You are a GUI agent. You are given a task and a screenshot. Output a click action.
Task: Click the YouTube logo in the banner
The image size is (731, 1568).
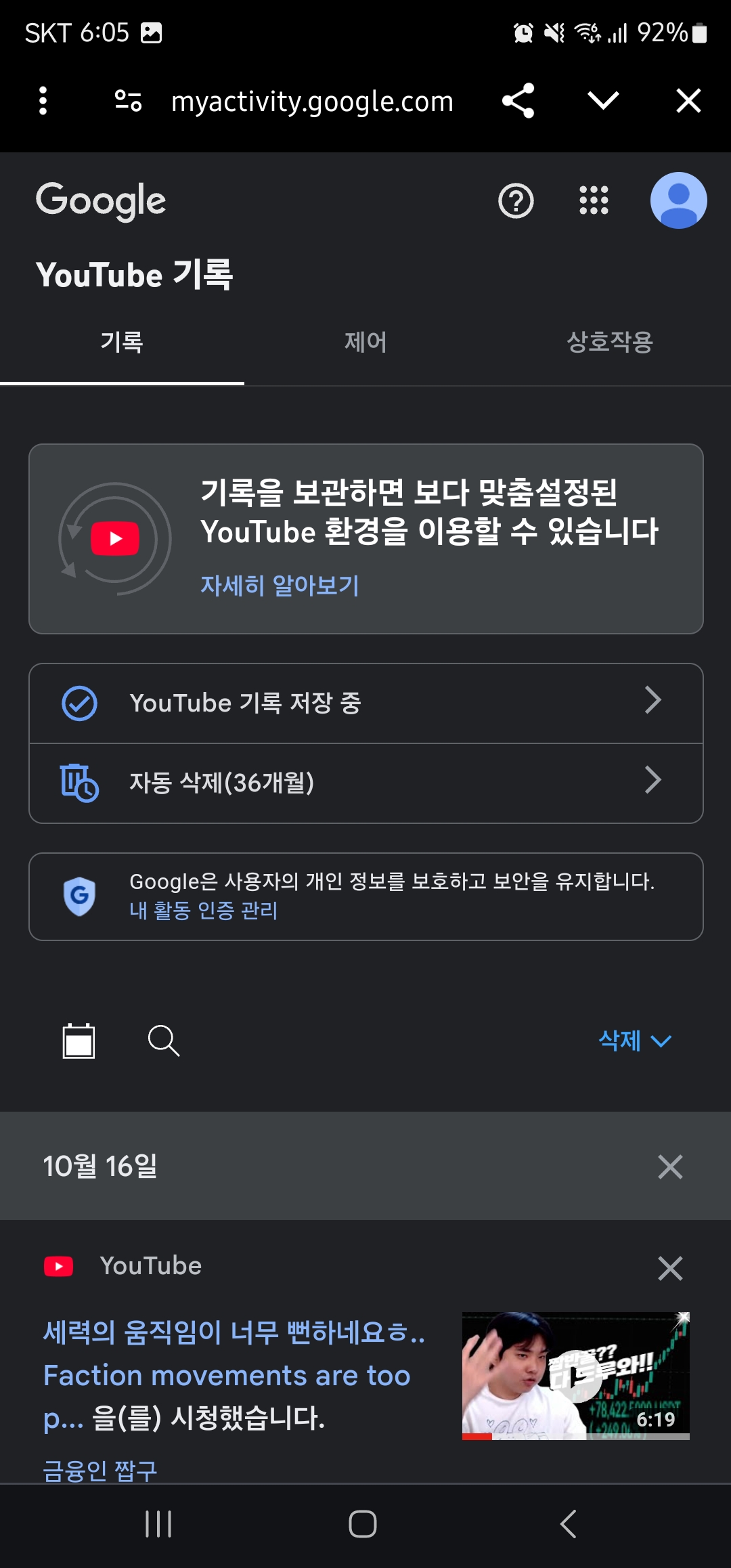(116, 536)
